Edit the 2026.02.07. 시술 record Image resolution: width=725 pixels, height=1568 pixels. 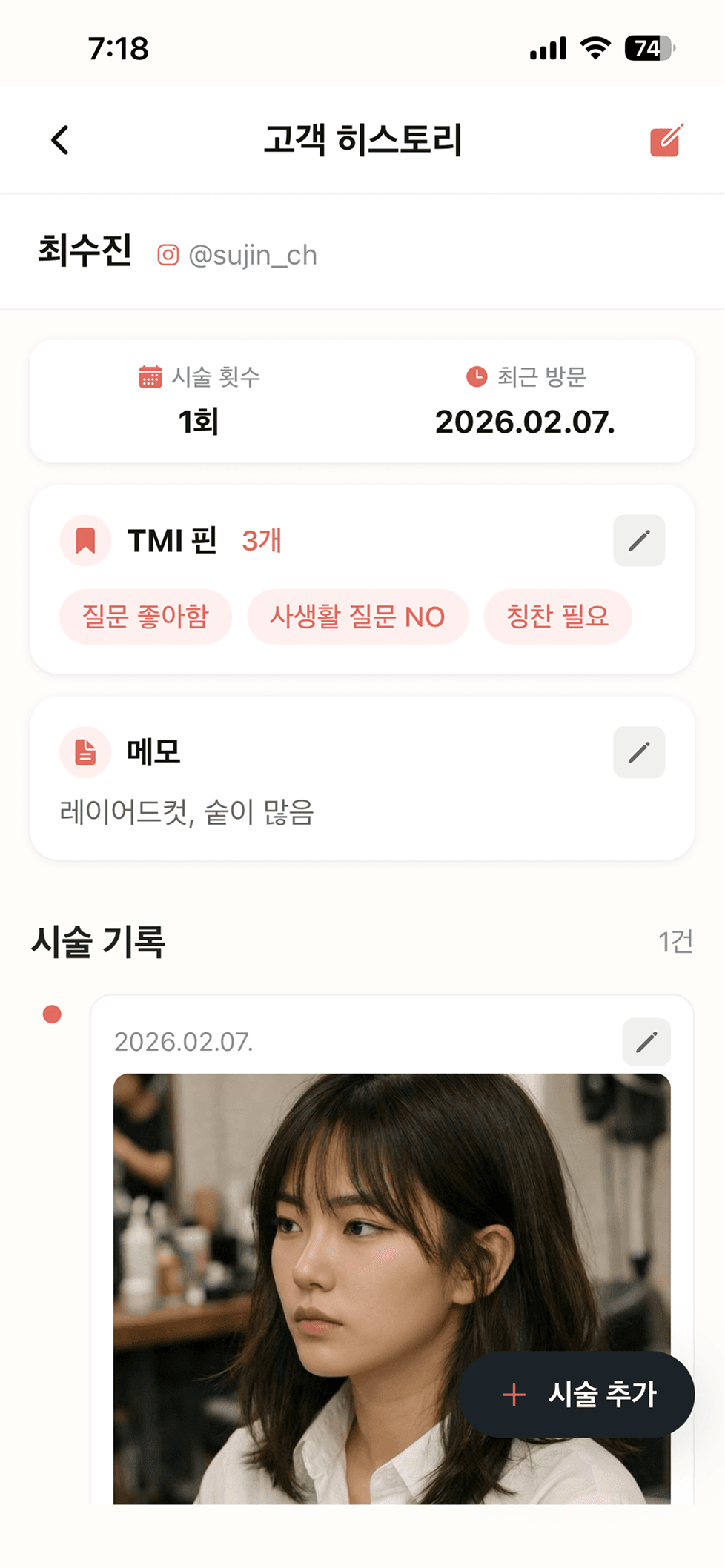pos(646,1042)
